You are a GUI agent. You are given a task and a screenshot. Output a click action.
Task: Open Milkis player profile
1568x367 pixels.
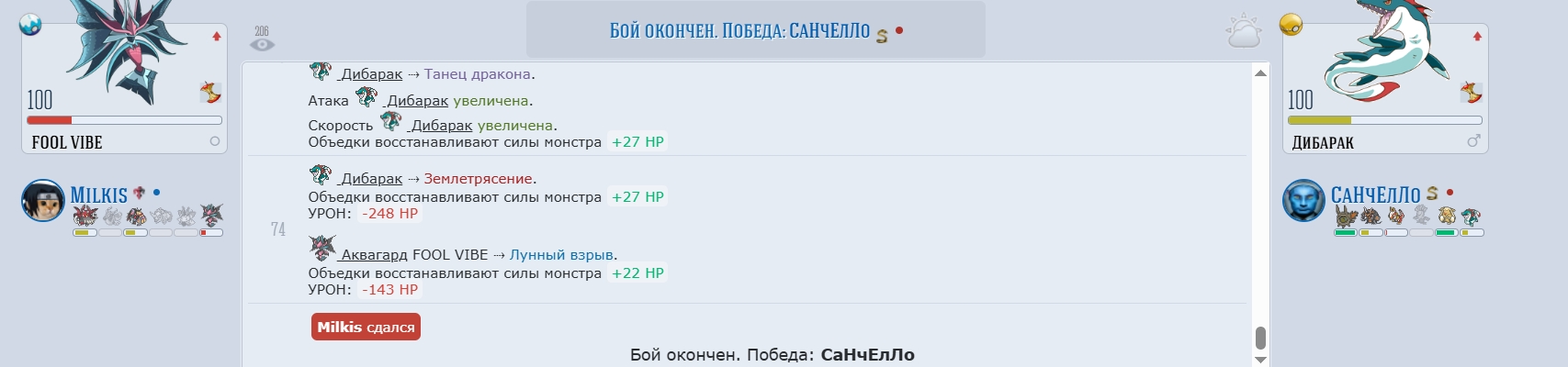tap(98, 195)
